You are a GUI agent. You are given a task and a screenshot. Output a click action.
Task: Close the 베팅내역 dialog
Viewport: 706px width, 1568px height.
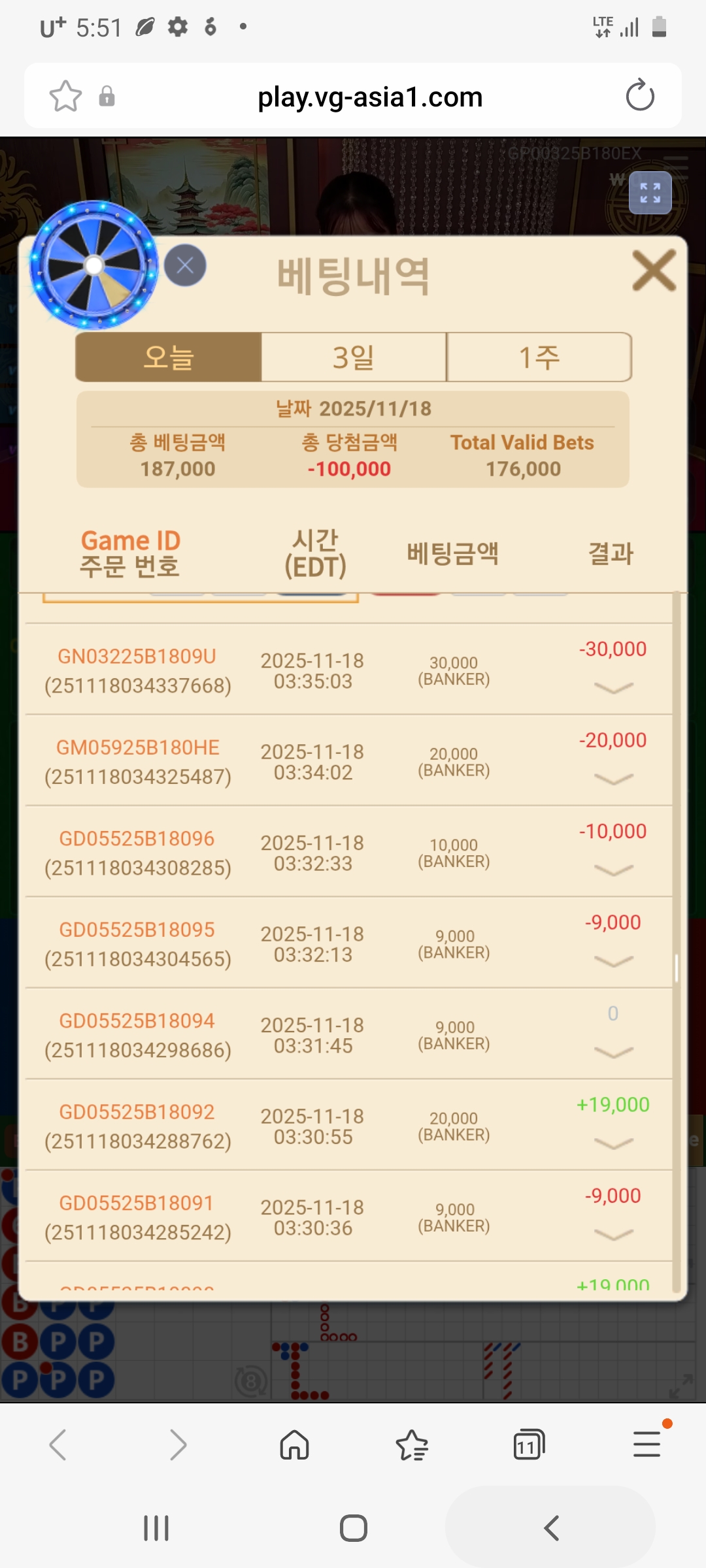click(654, 270)
